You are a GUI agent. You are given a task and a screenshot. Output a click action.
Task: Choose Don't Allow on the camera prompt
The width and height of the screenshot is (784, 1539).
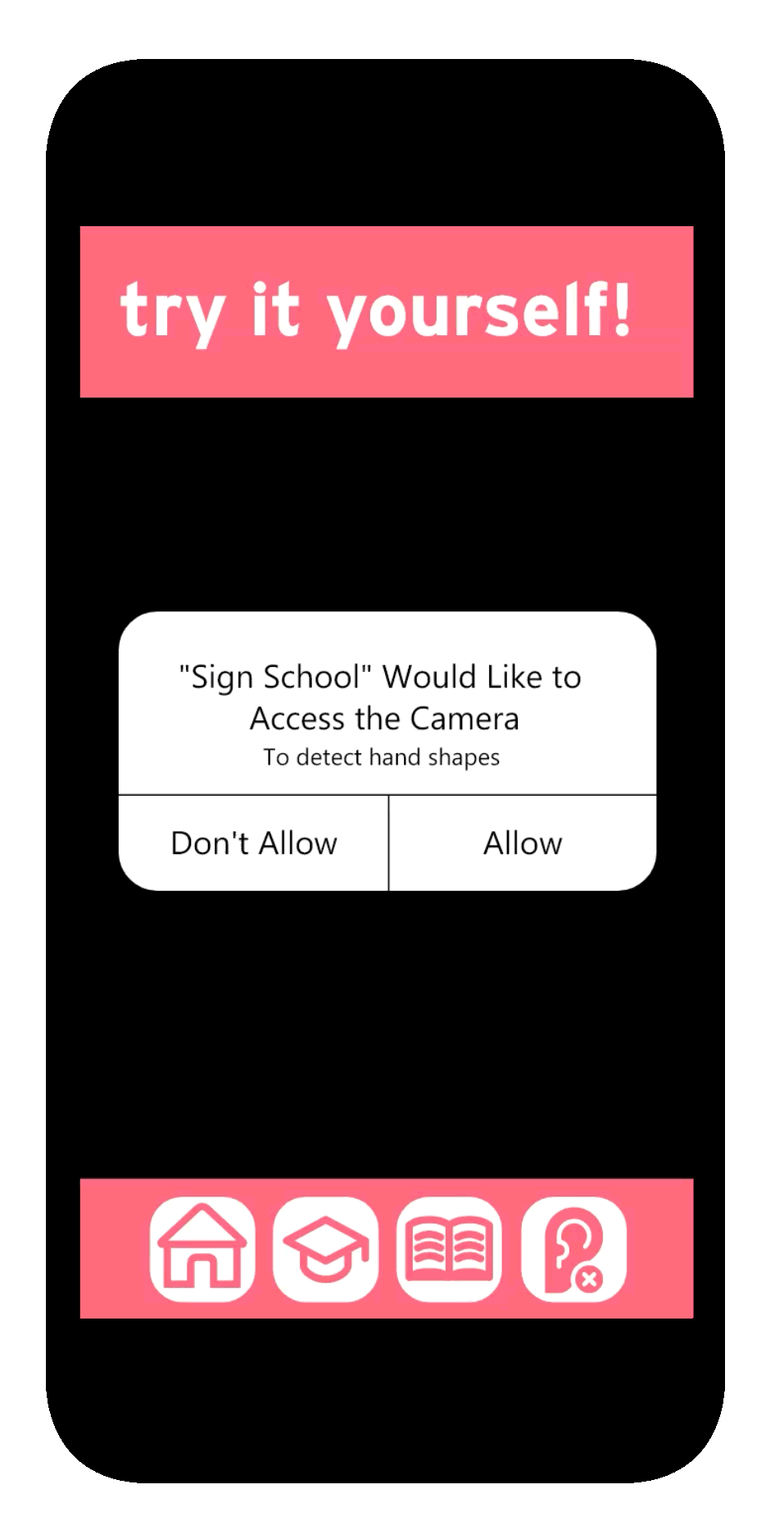click(254, 843)
